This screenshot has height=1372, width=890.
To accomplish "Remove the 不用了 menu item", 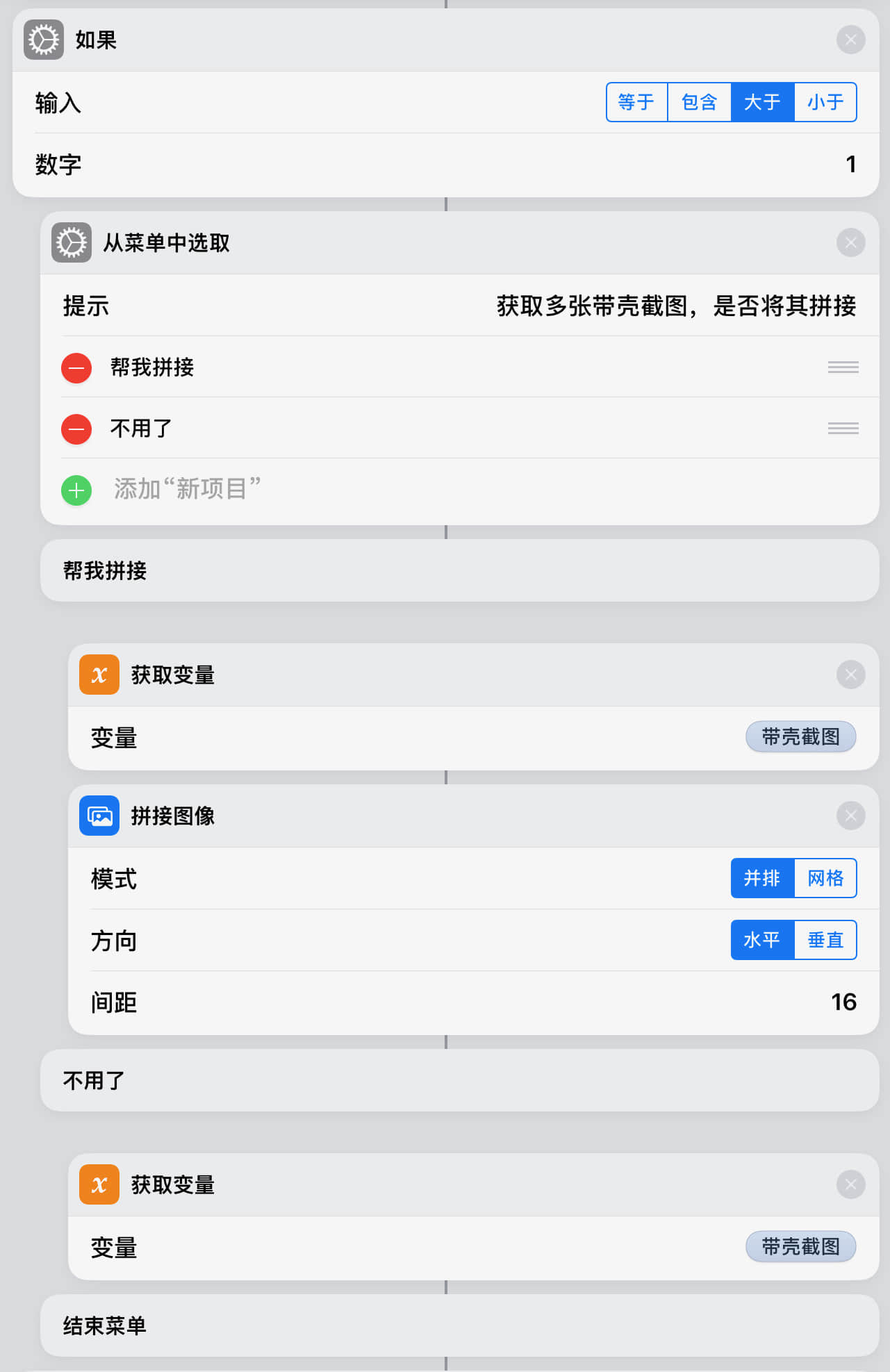I will click(76, 429).
